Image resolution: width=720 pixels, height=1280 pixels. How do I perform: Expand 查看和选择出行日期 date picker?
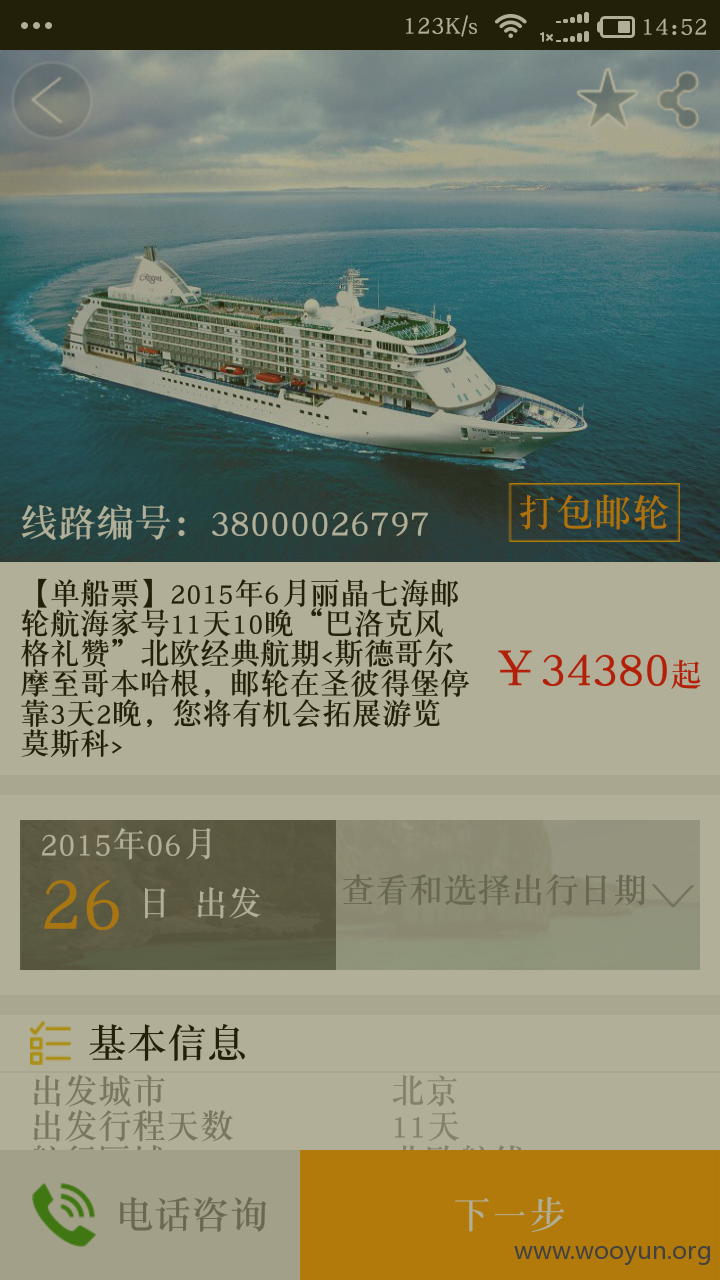point(518,895)
